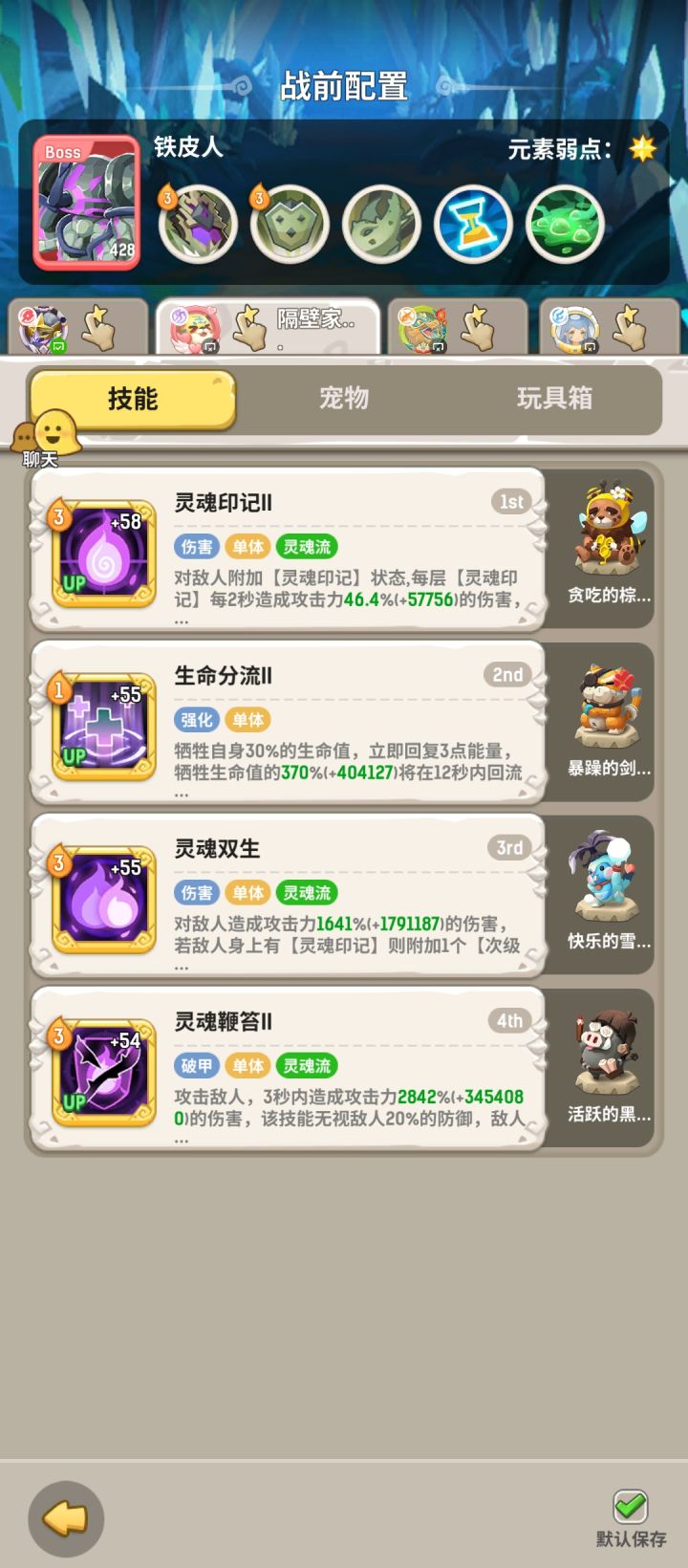688x1568 pixels.
Task: Tap the element weakness sun icon
Action: (644, 148)
